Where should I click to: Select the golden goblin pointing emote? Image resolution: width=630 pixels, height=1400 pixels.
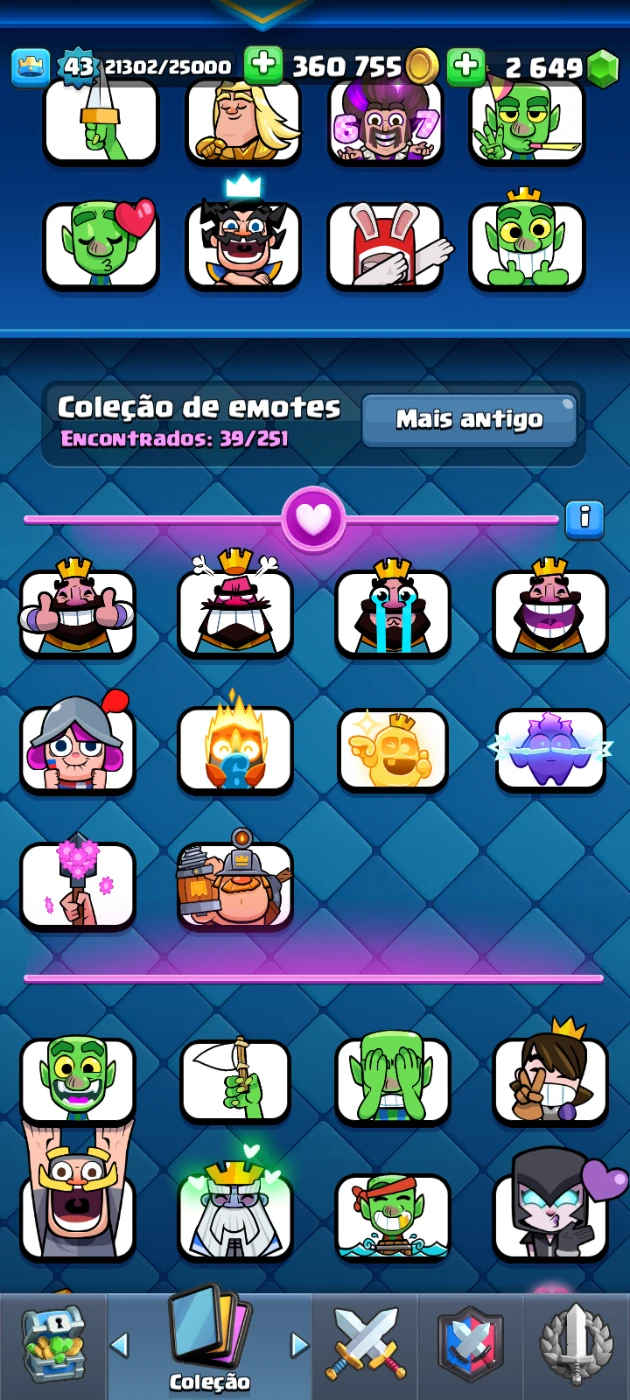[392, 749]
